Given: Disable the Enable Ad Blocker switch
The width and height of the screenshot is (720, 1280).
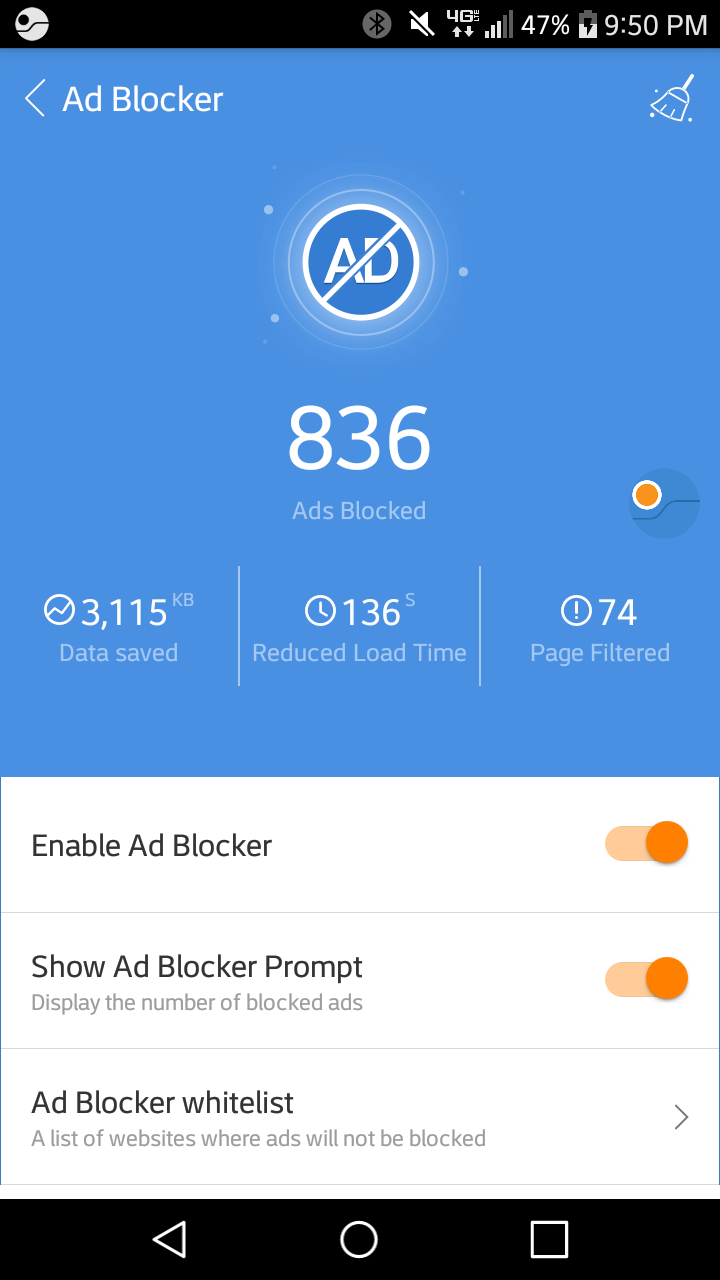Looking at the screenshot, I should coord(646,843).
